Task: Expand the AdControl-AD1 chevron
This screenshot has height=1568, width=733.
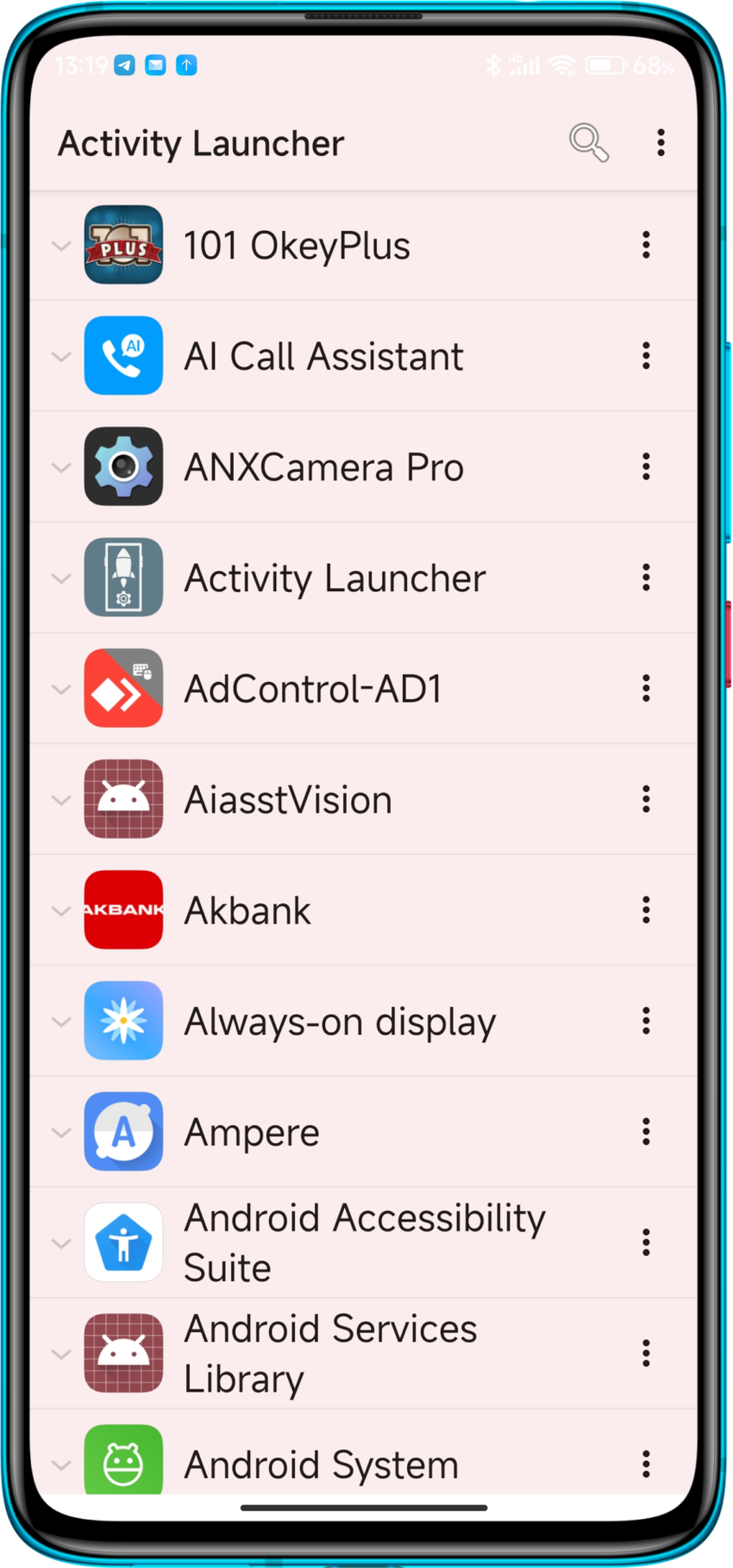Action: click(61, 690)
